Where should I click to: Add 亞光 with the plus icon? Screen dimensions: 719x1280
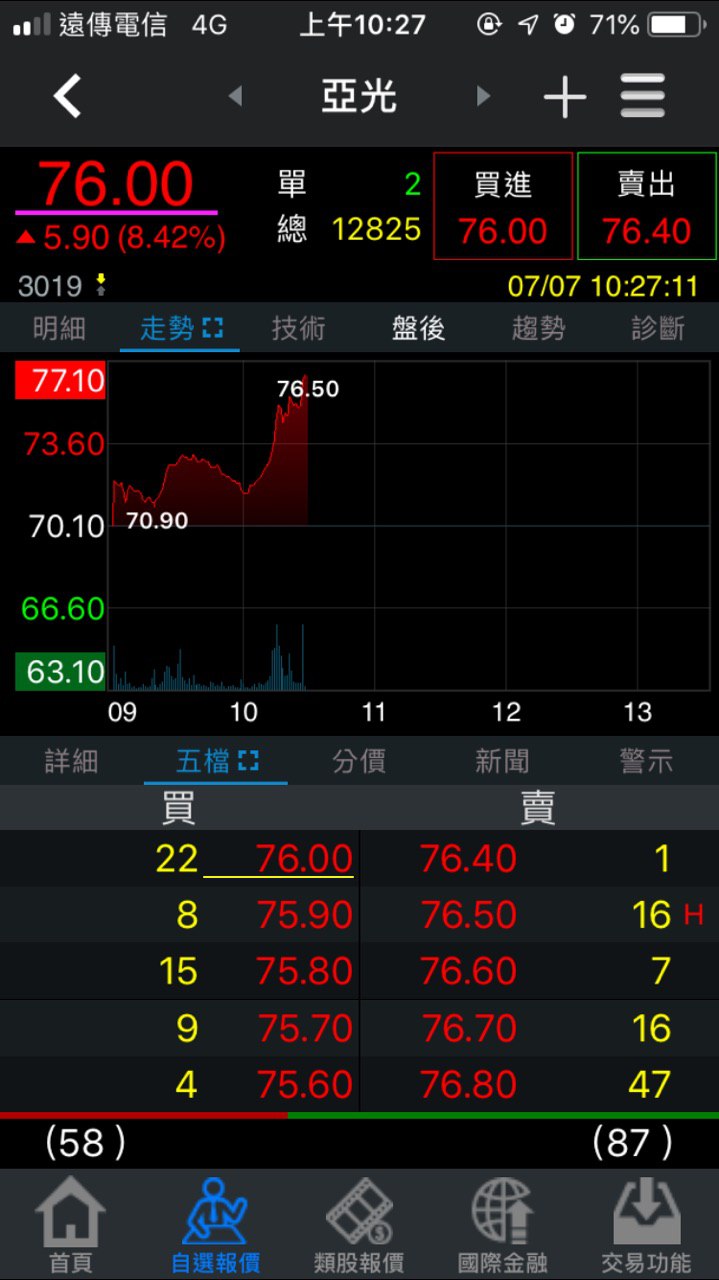(565, 97)
